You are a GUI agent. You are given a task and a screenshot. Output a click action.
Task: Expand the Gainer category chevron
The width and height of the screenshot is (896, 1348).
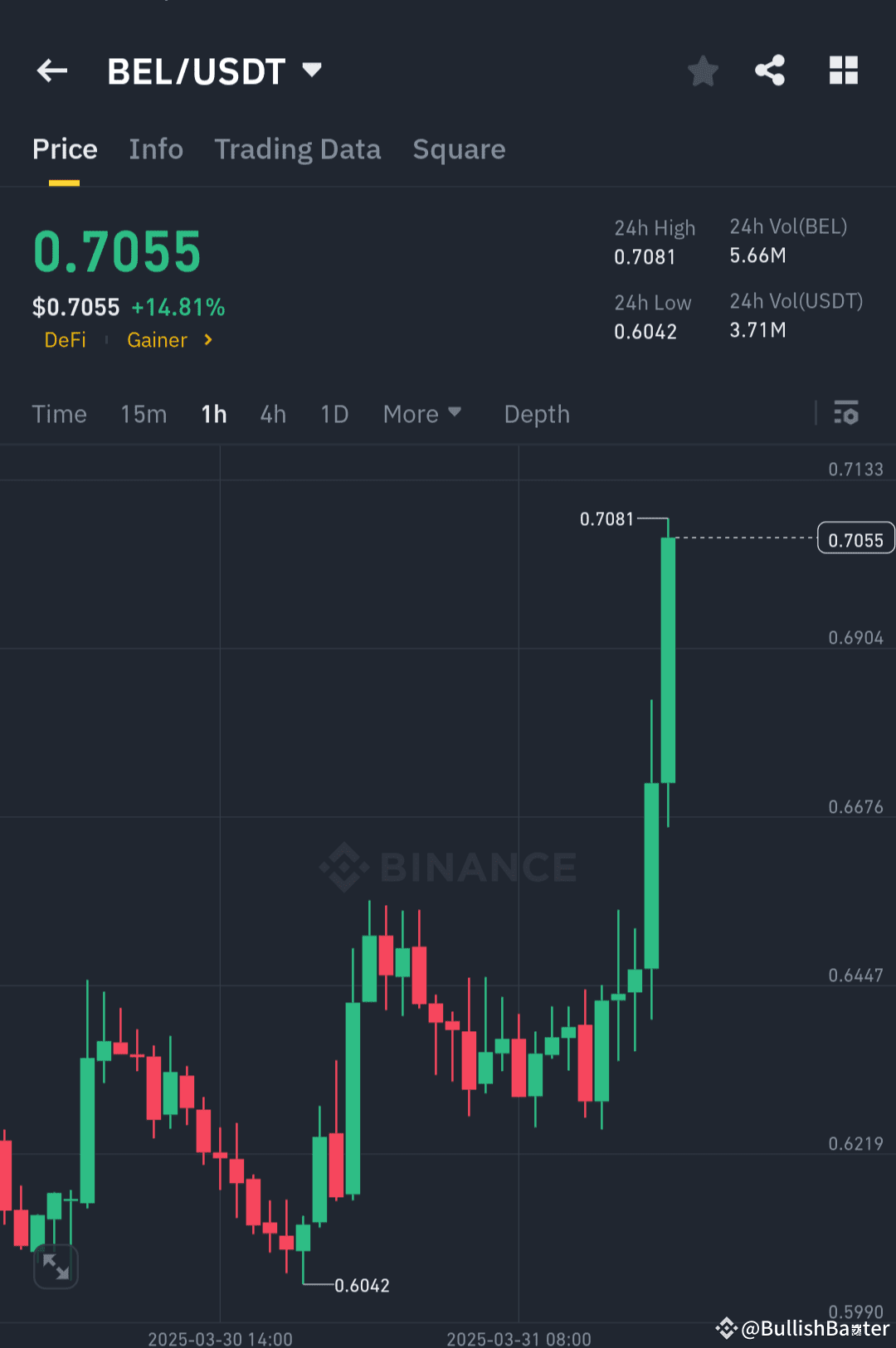tap(207, 340)
